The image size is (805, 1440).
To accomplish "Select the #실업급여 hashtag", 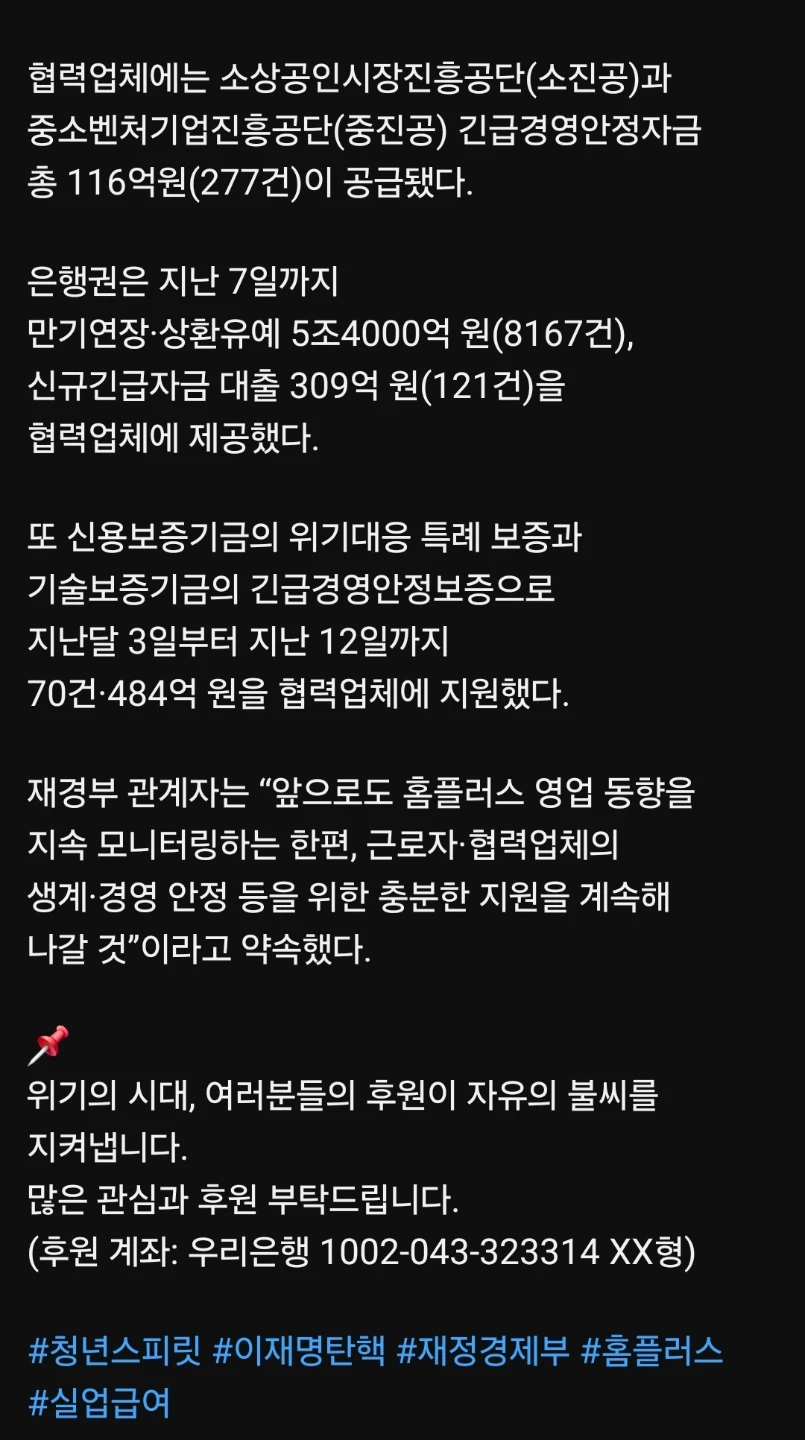I will tap(100, 1402).
